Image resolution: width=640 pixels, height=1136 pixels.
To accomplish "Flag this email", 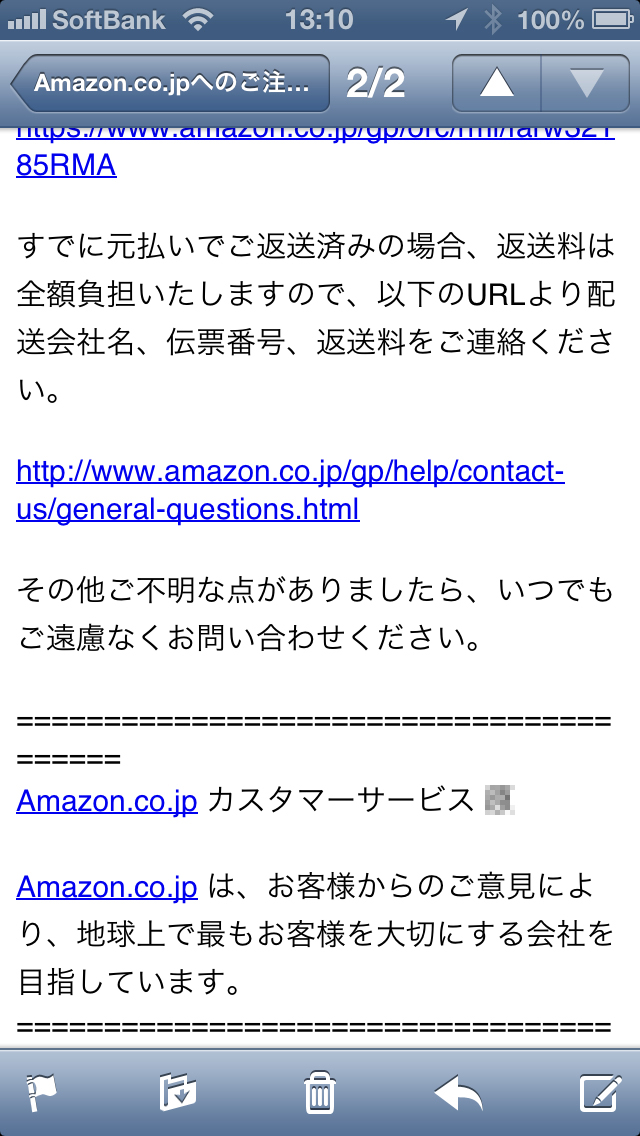I will coord(42,1092).
